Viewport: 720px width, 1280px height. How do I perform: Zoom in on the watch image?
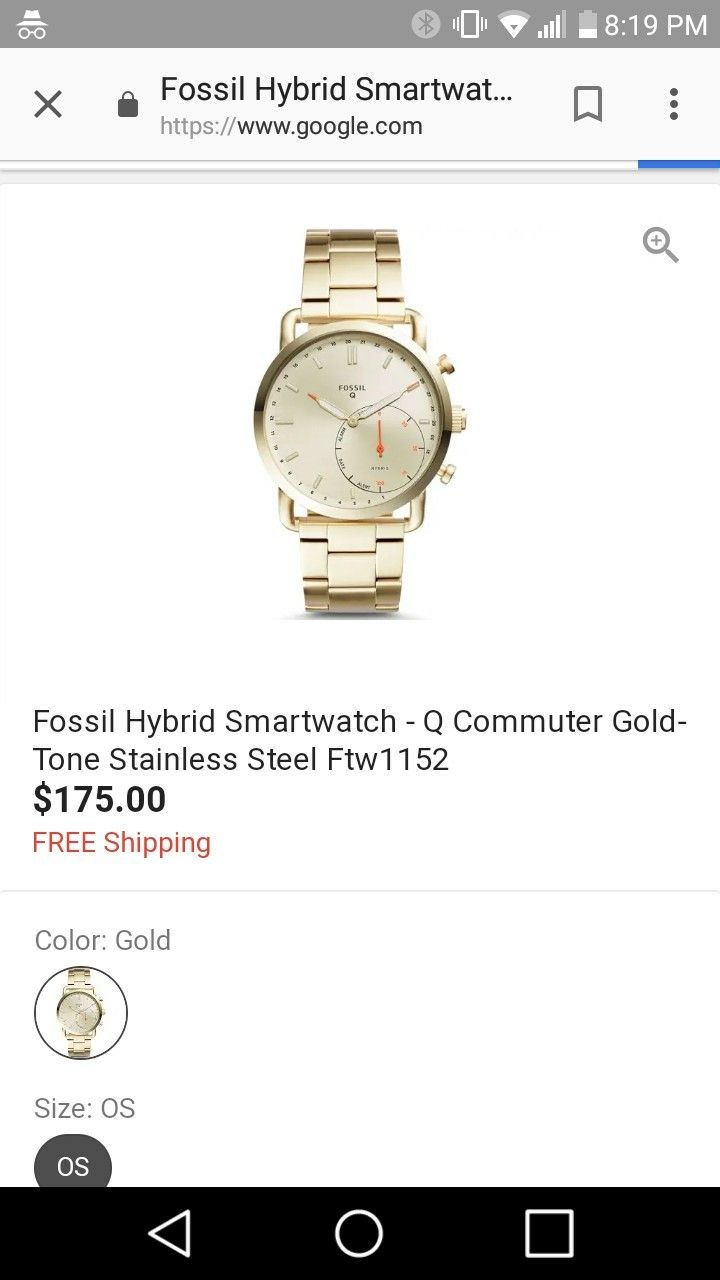click(x=660, y=244)
